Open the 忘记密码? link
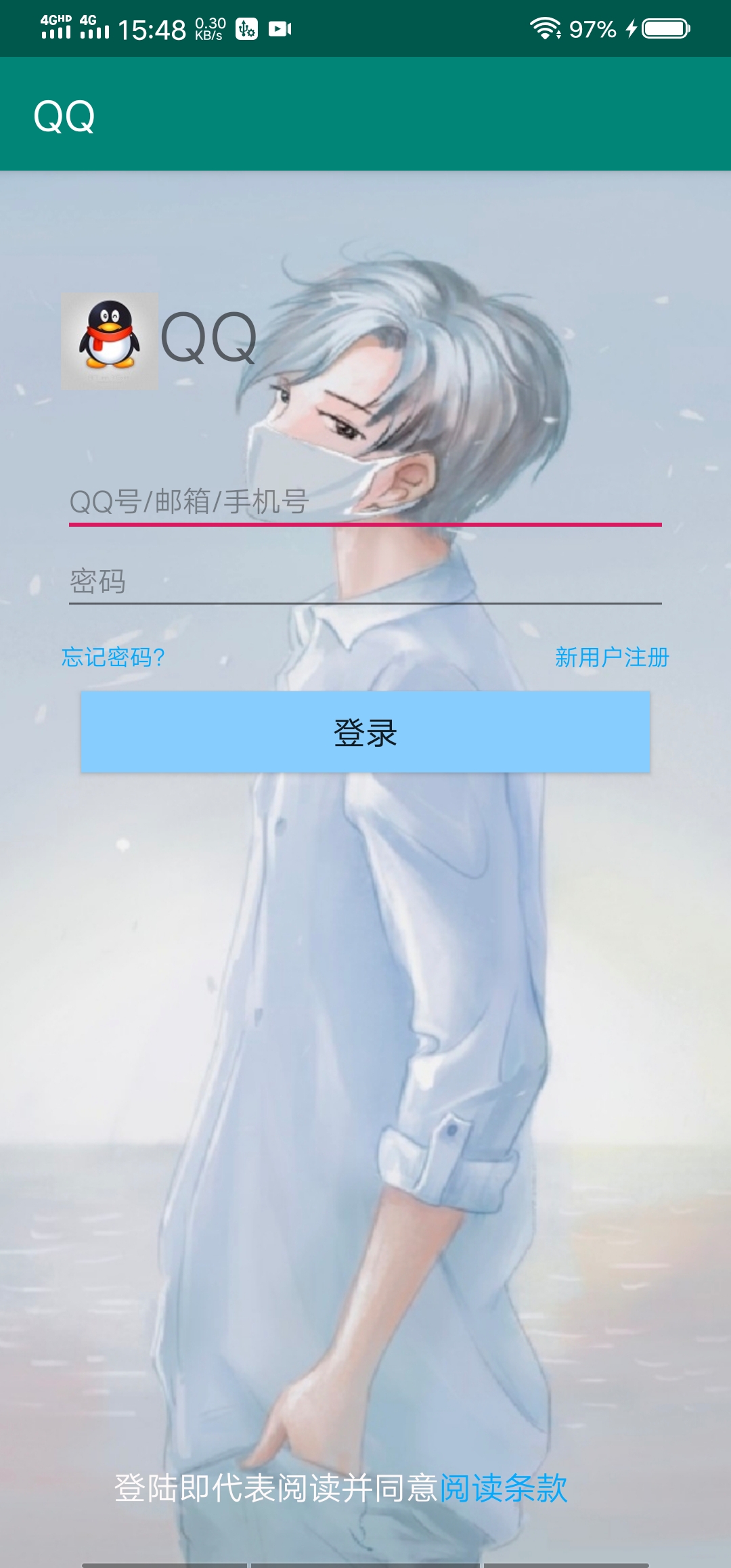This screenshot has width=731, height=1568. [x=114, y=657]
